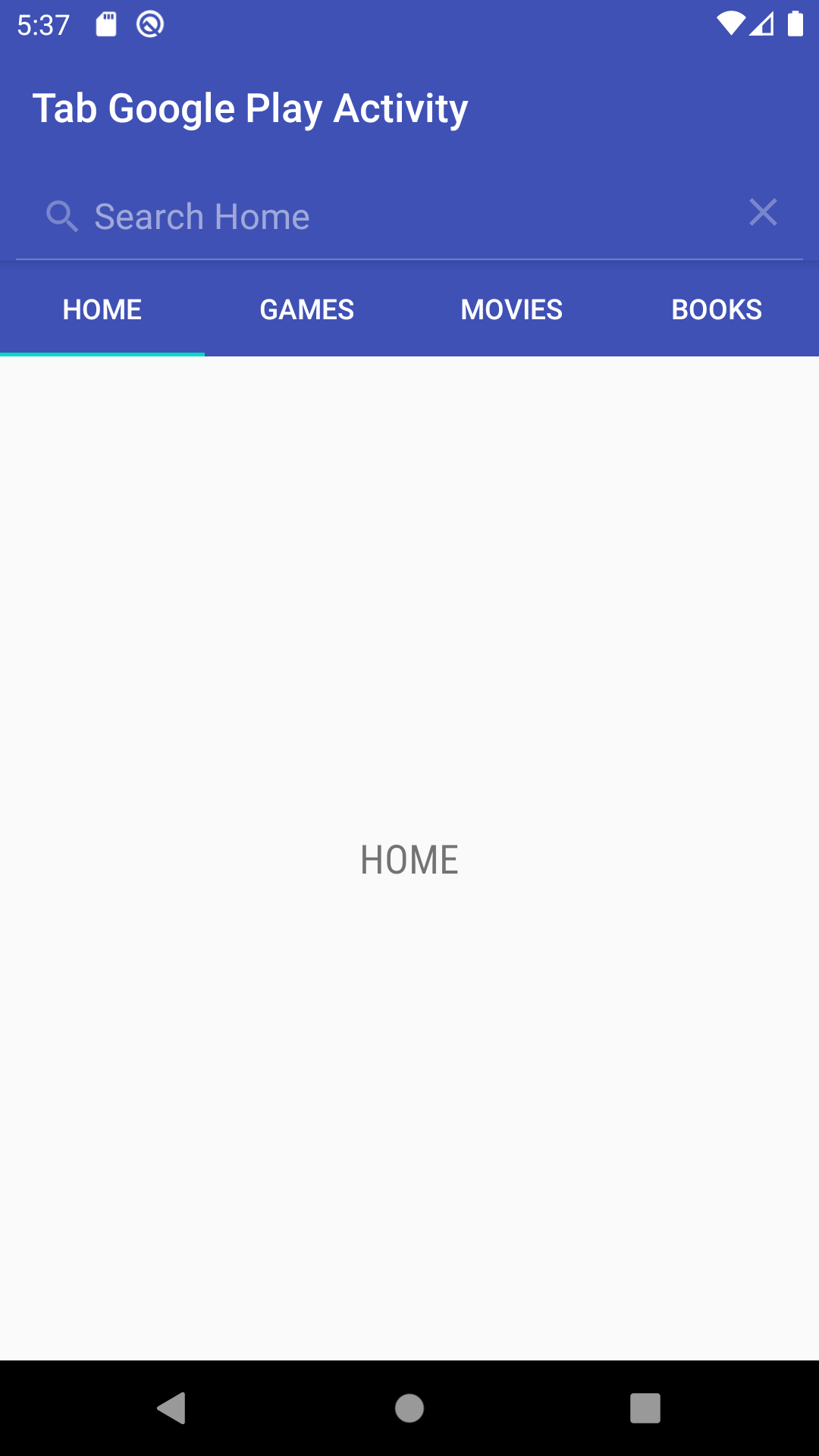
Task: Tap the Wi-Fi status icon
Action: tap(730, 24)
